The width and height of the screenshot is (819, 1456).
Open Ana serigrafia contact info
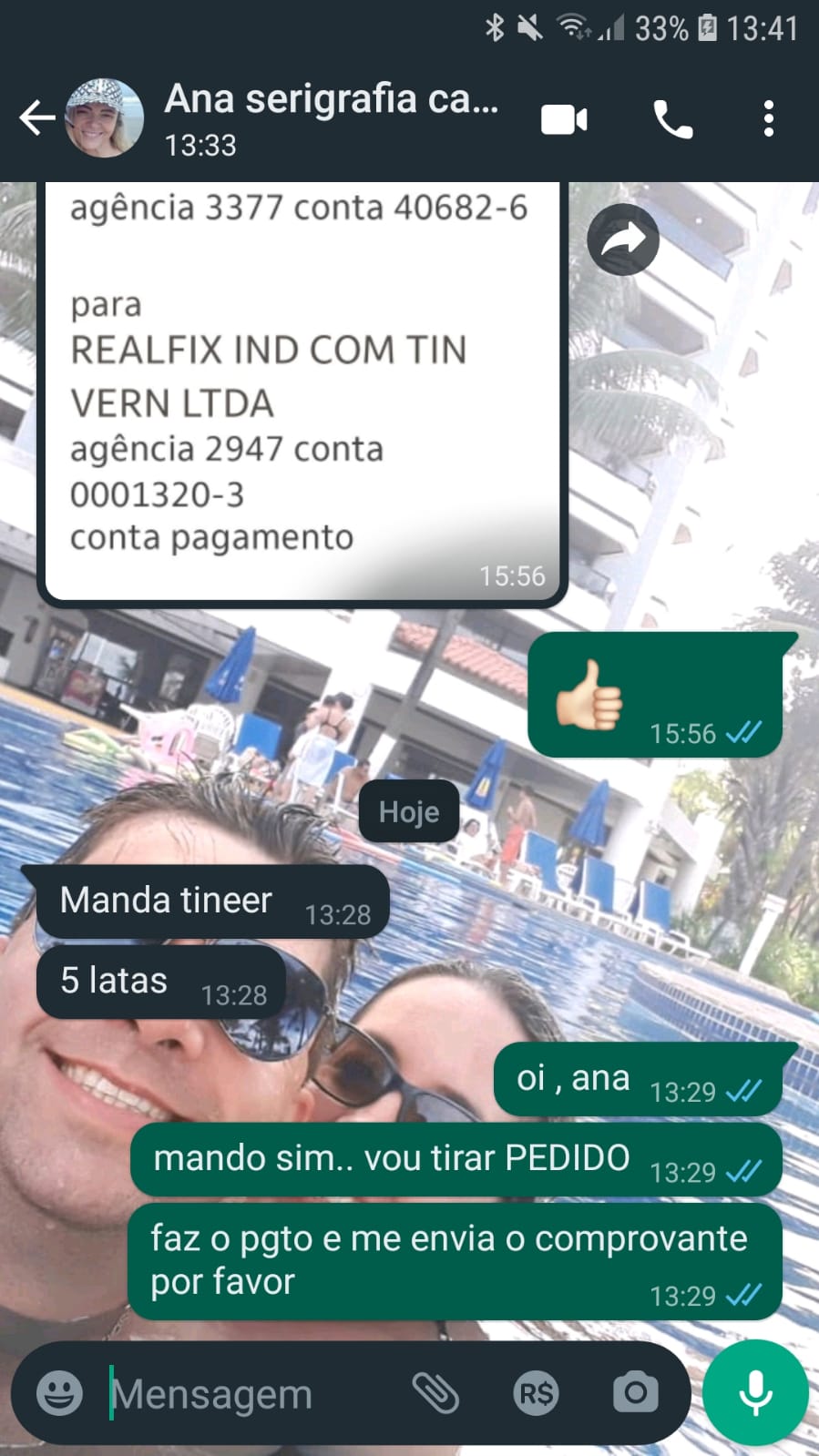pyautogui.click(x=330, y=118)
